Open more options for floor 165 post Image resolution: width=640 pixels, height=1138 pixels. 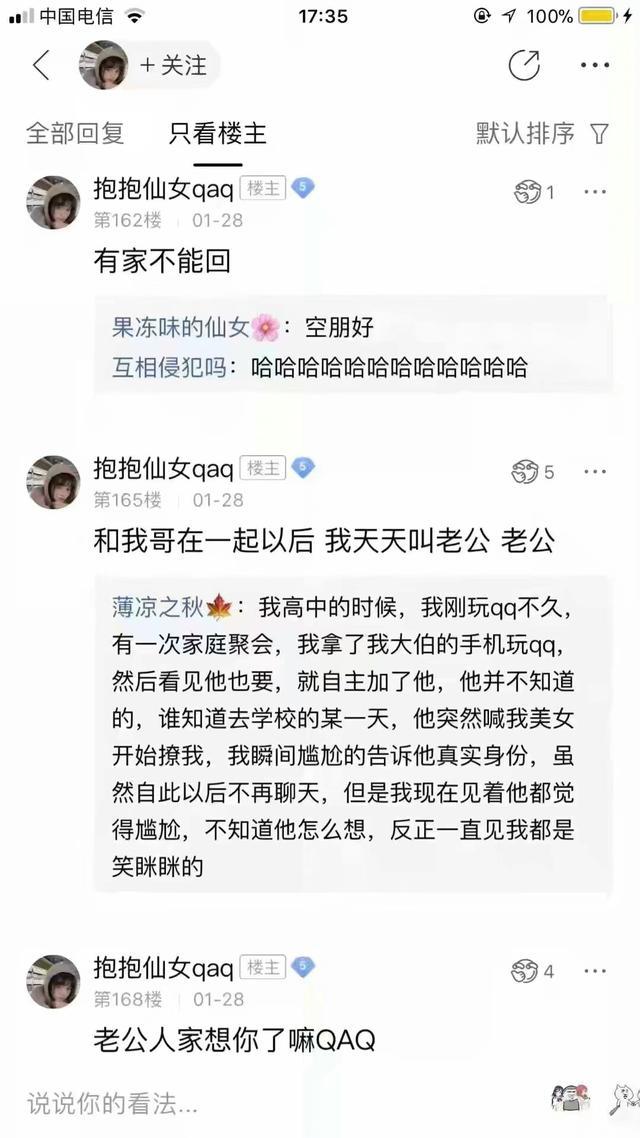(595, 472)
